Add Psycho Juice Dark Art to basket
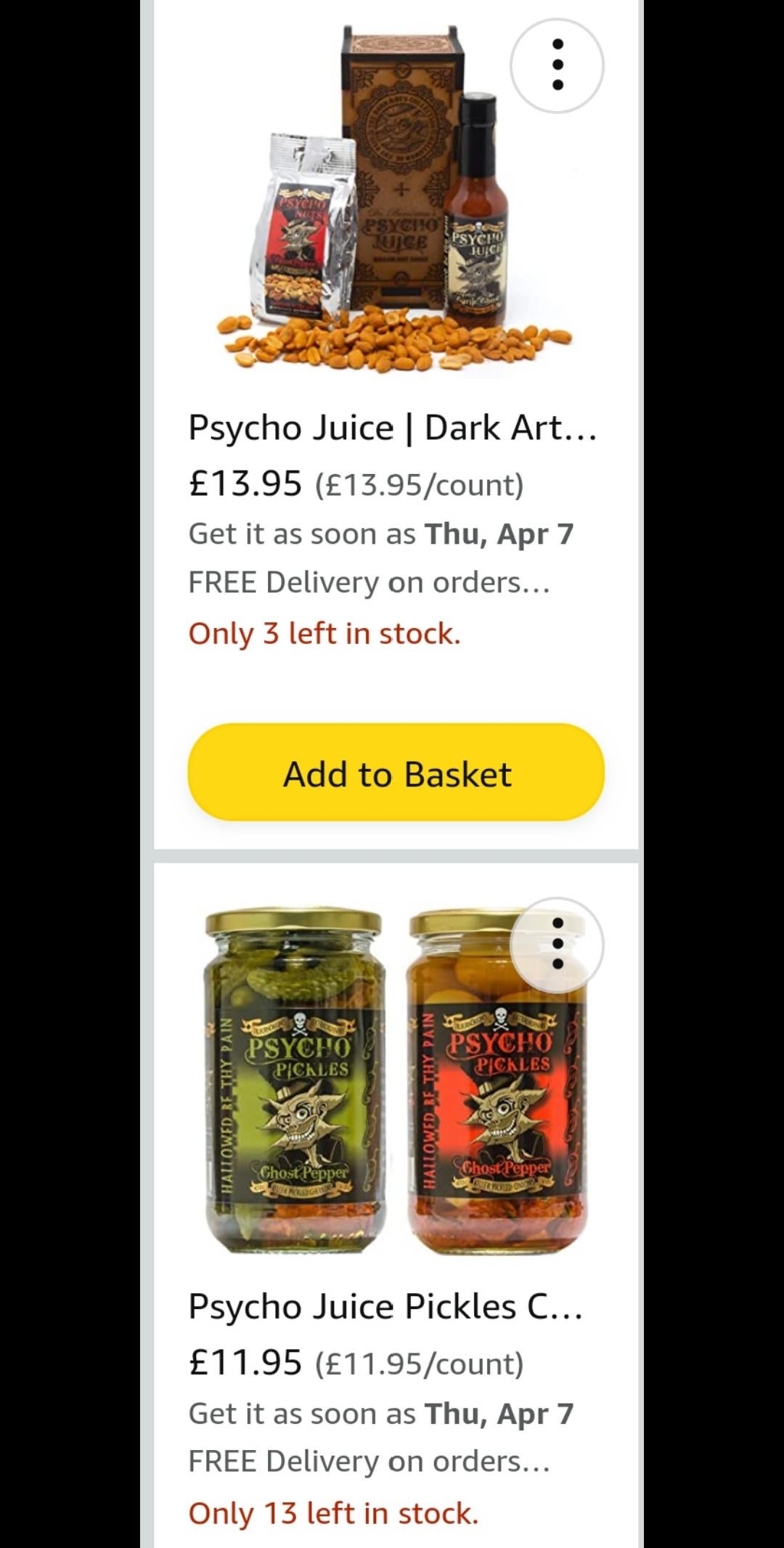 [396, 773]
